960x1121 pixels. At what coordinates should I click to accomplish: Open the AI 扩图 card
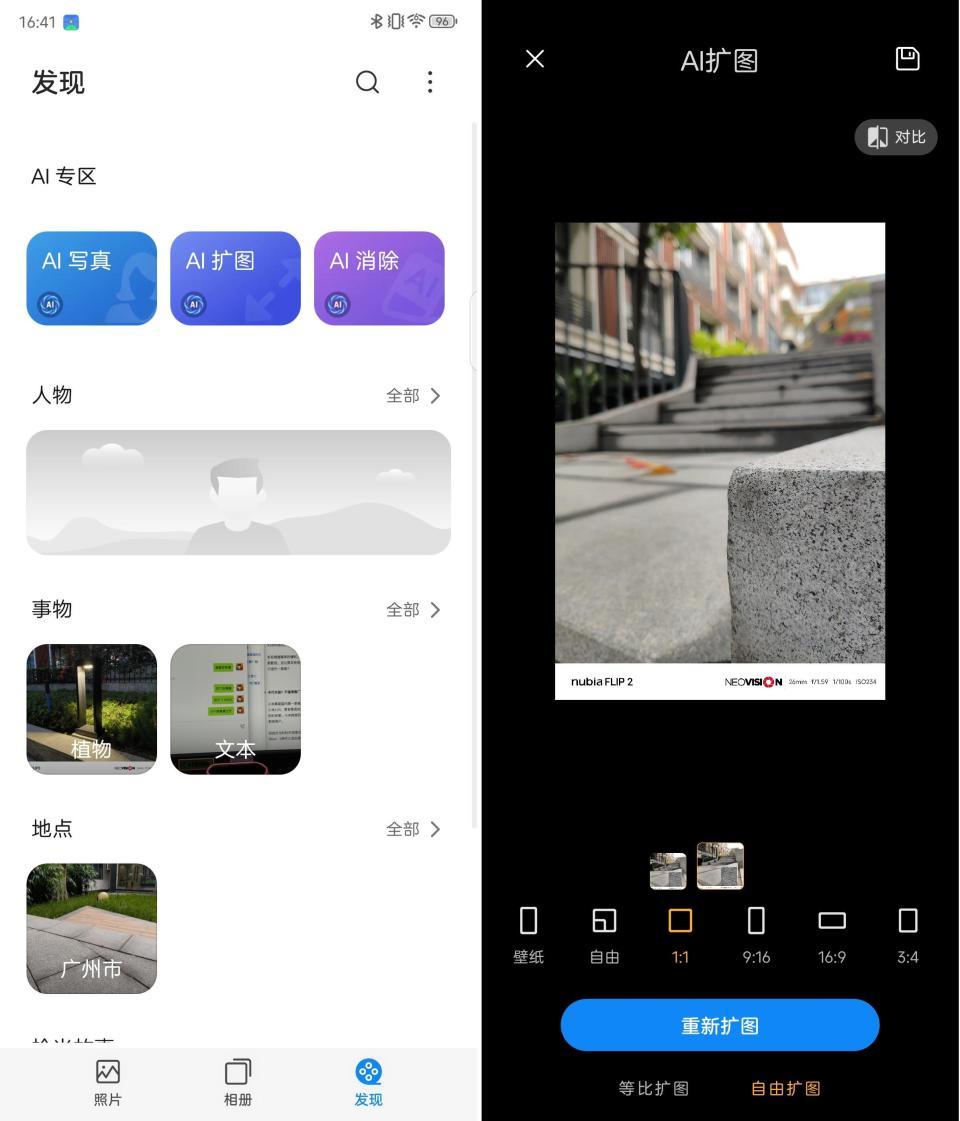click(235, 278)
